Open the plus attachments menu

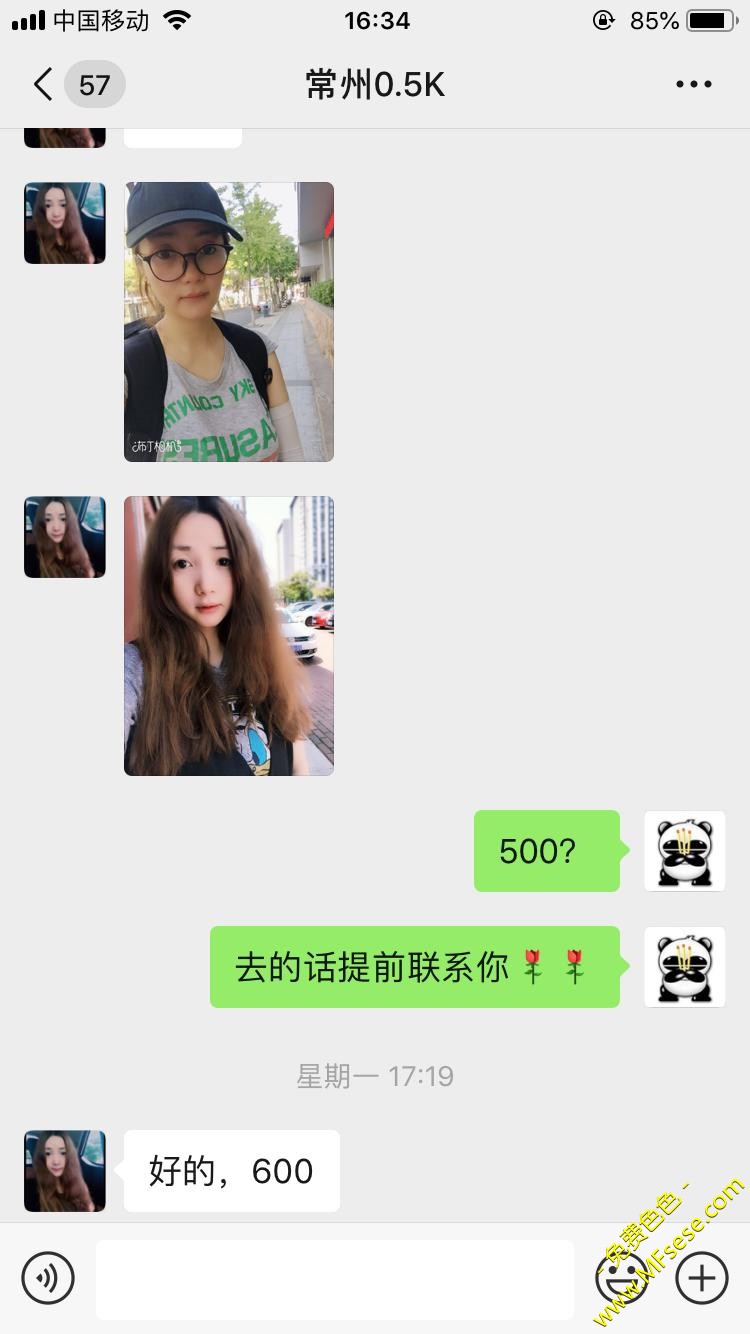point(702,1278)
